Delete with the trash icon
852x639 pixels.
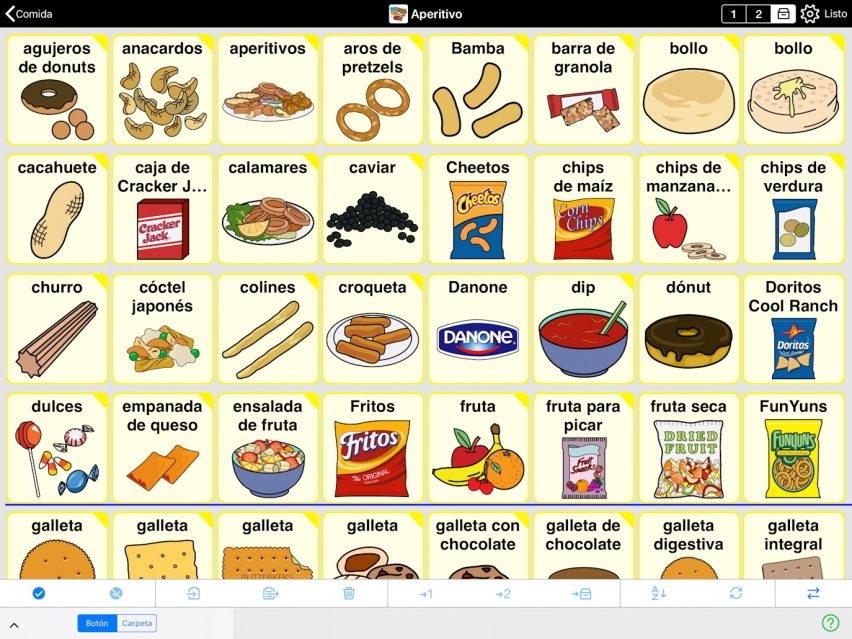349,593
